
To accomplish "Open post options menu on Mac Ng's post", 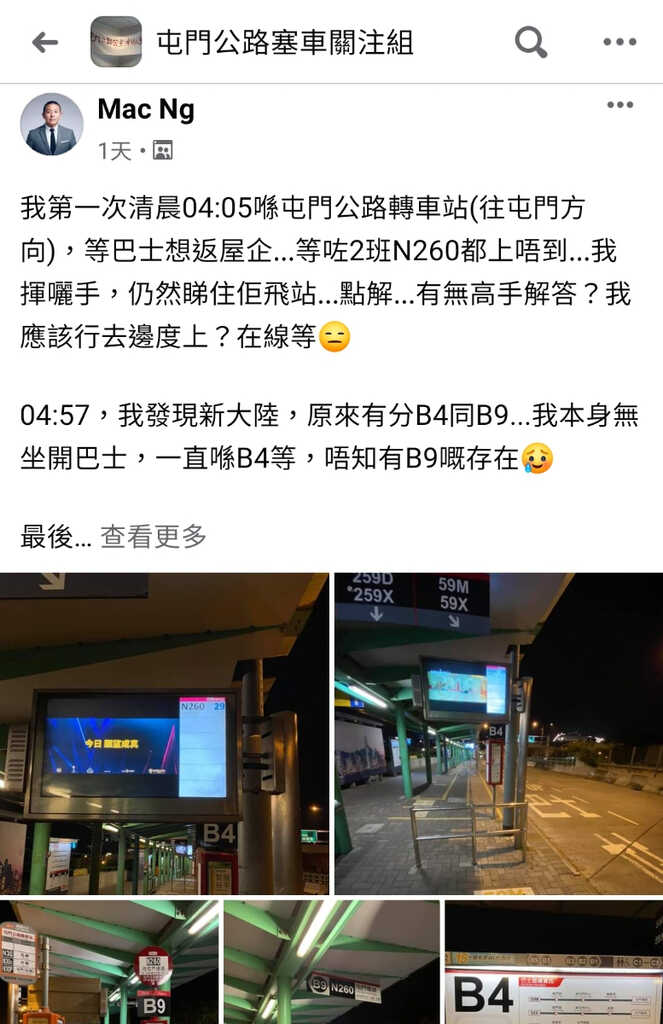I will 619,105.
